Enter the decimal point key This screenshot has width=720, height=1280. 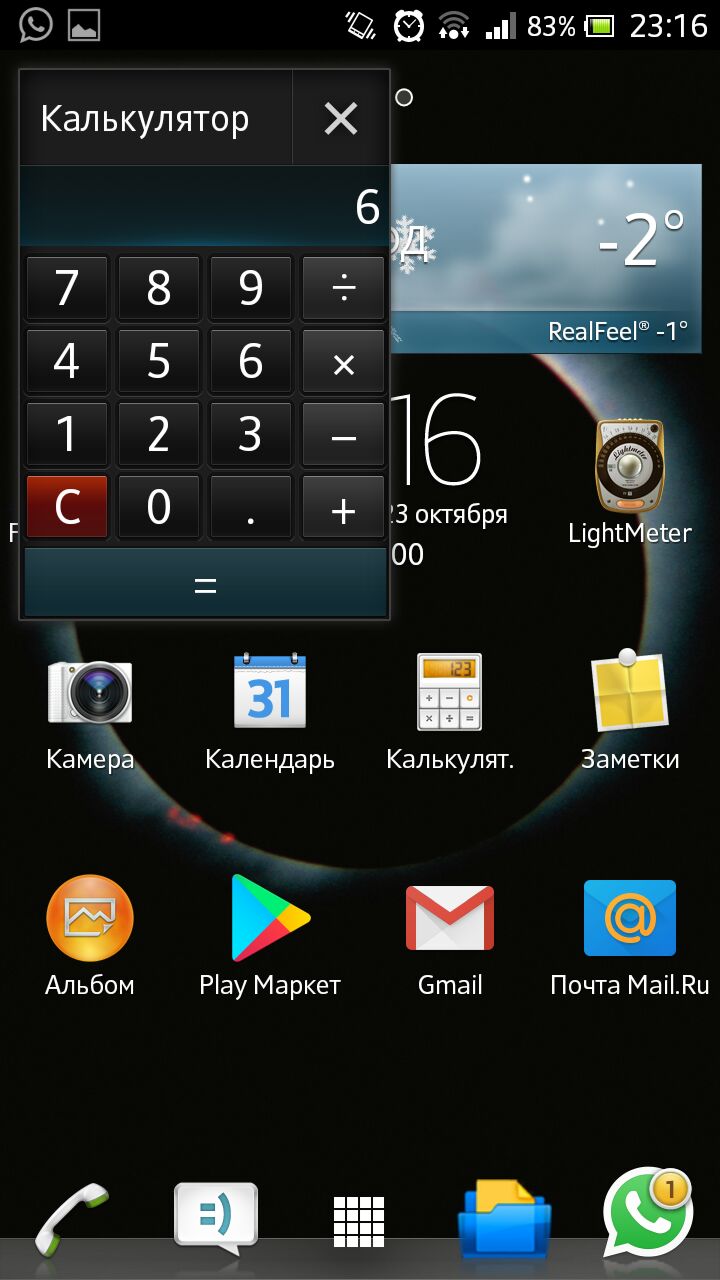(250, 508)
